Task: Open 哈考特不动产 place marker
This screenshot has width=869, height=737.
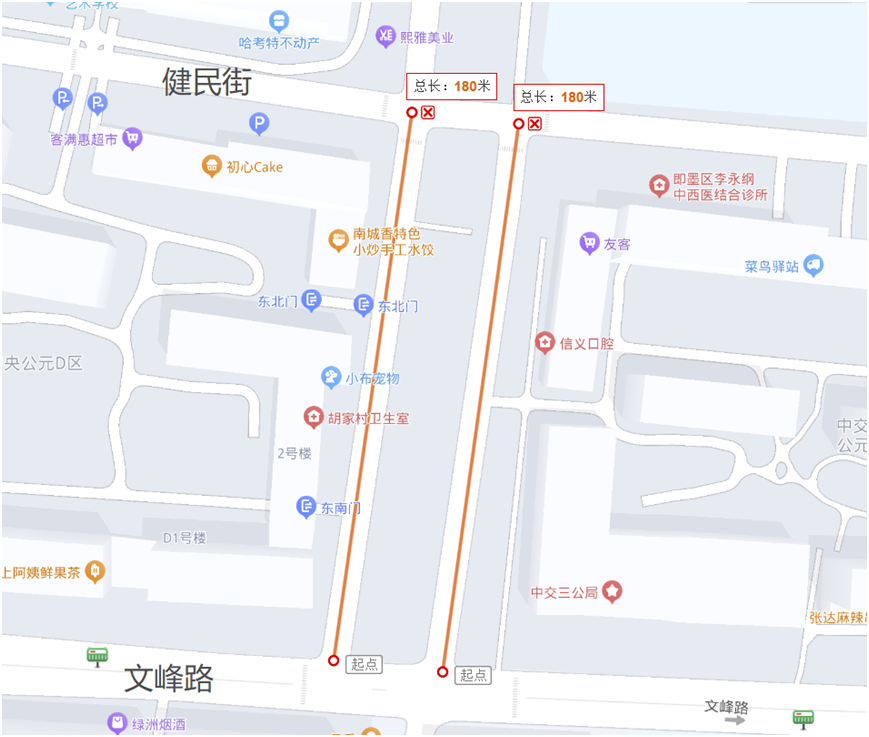Action: (x=279, y=21)
